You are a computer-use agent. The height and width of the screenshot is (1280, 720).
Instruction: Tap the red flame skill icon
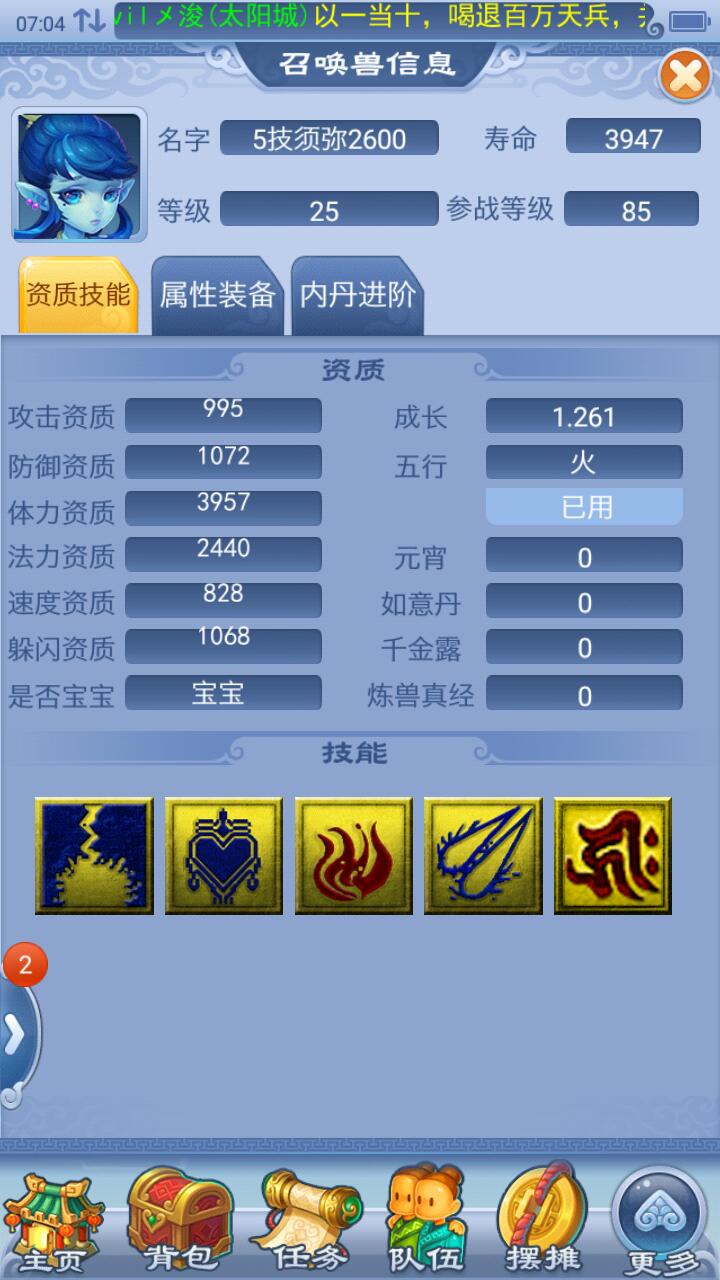[x=353, y=856]
